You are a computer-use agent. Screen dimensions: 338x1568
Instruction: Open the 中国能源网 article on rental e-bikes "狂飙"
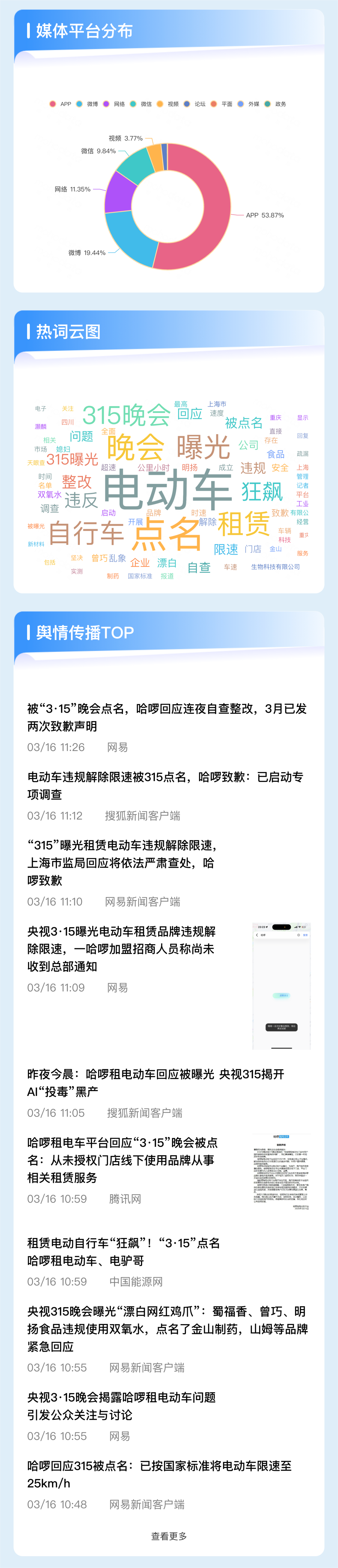tap(124, 1252)
